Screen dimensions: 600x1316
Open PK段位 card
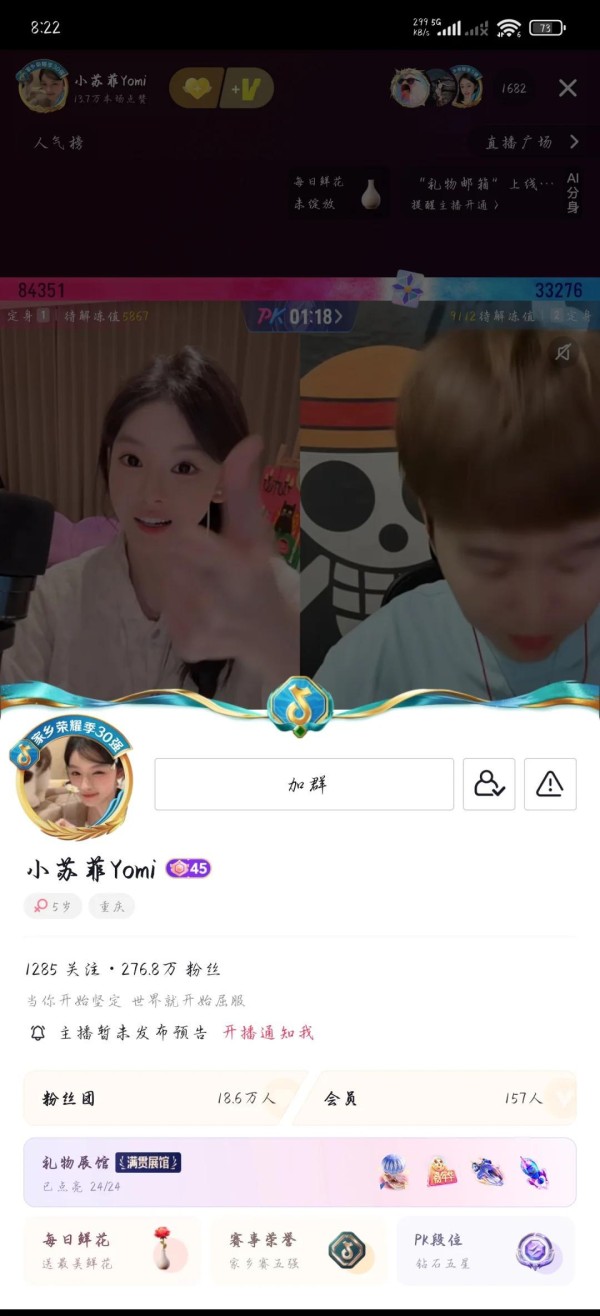pos(486,1251)
